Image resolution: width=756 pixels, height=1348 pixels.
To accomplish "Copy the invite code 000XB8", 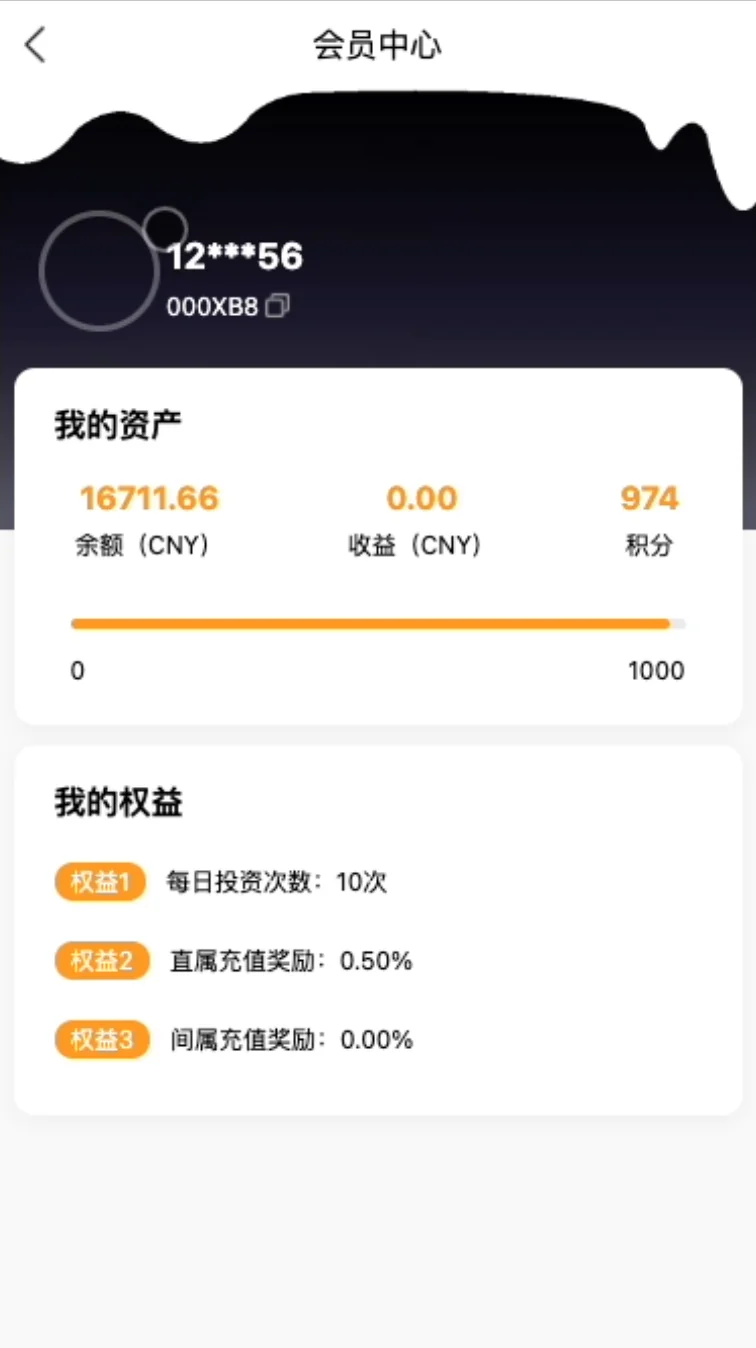I will click(278, 306).
